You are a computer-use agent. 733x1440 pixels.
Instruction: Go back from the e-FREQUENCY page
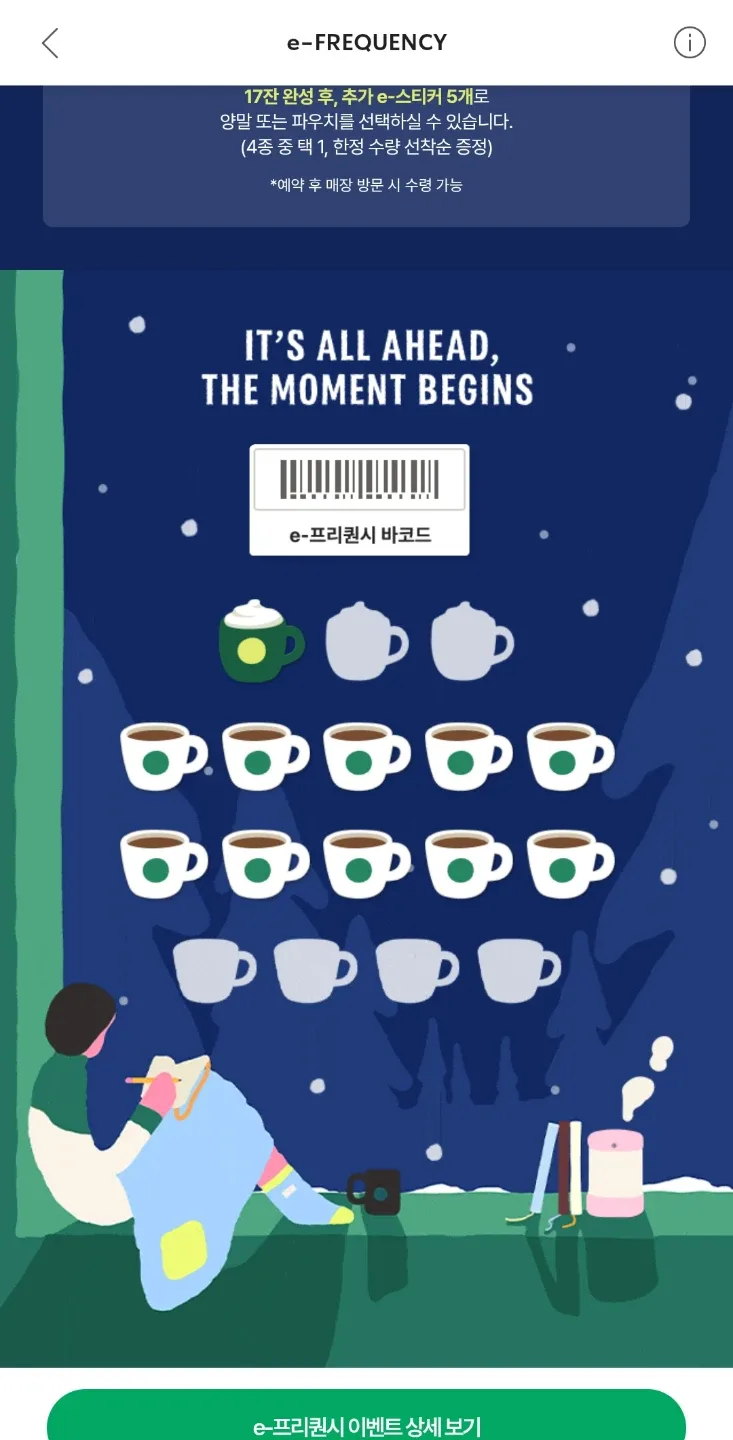click(x=50, y=43)
